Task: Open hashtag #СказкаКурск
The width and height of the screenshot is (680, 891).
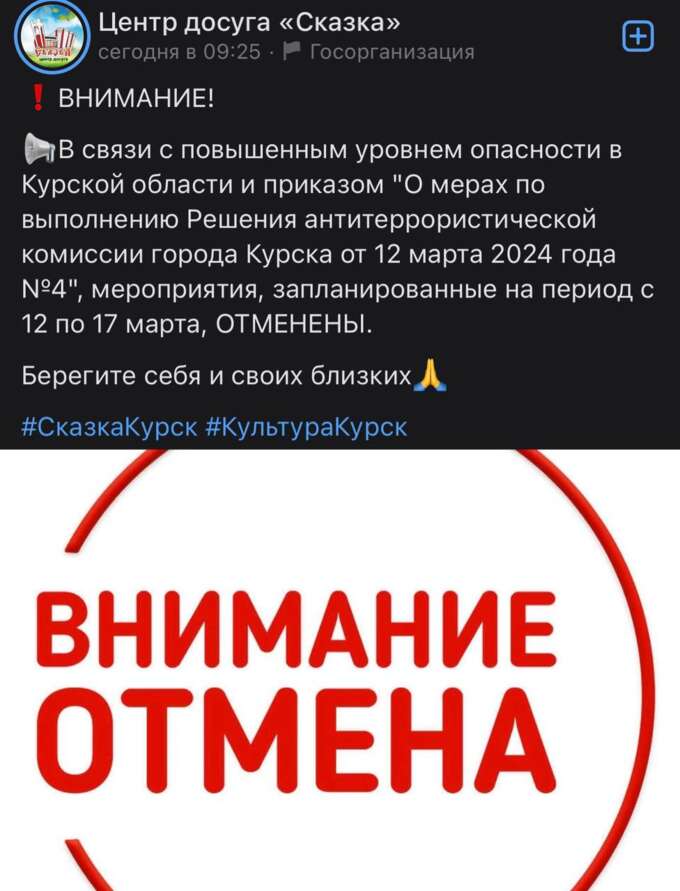Action: click(x=110, y=427)
